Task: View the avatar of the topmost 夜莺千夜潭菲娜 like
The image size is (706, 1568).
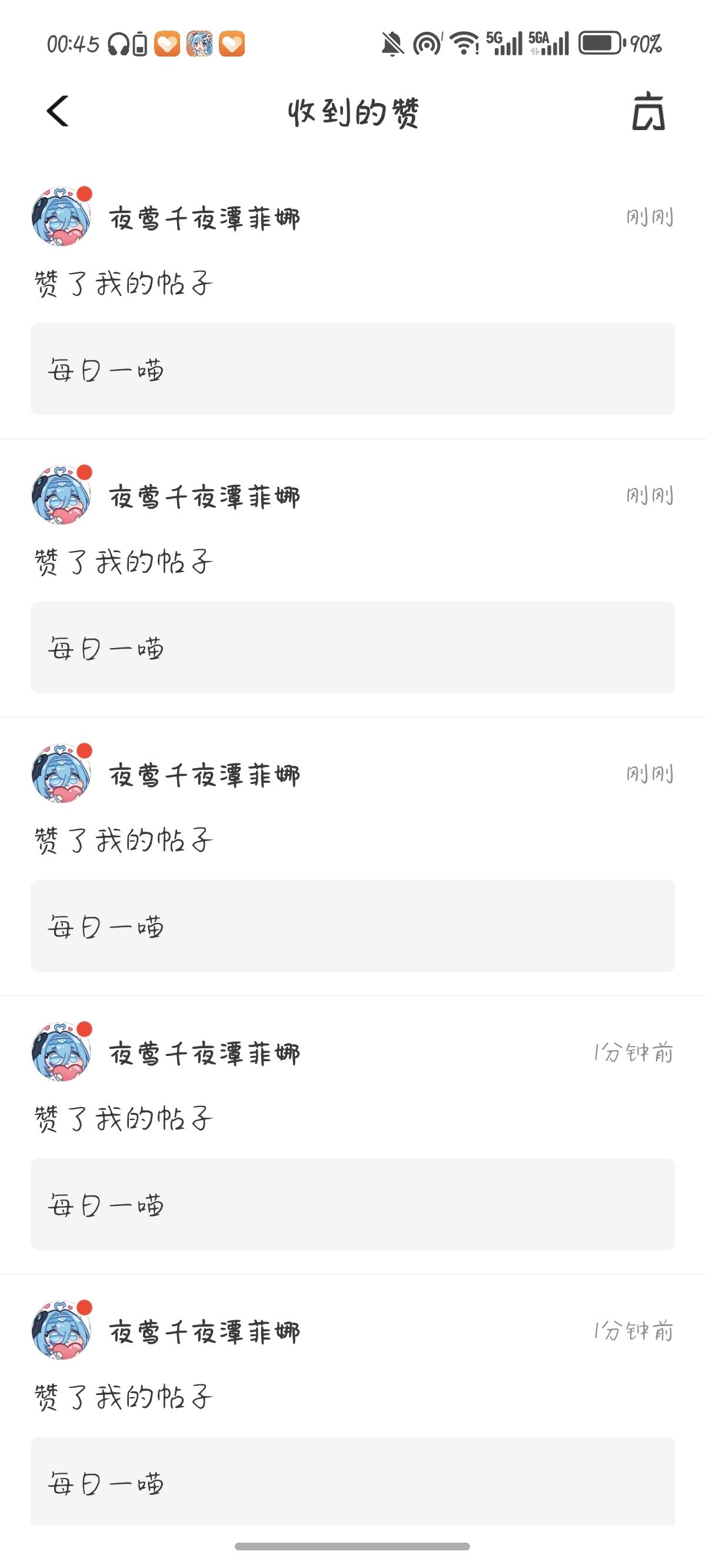Action: click(x=61, y=217)
